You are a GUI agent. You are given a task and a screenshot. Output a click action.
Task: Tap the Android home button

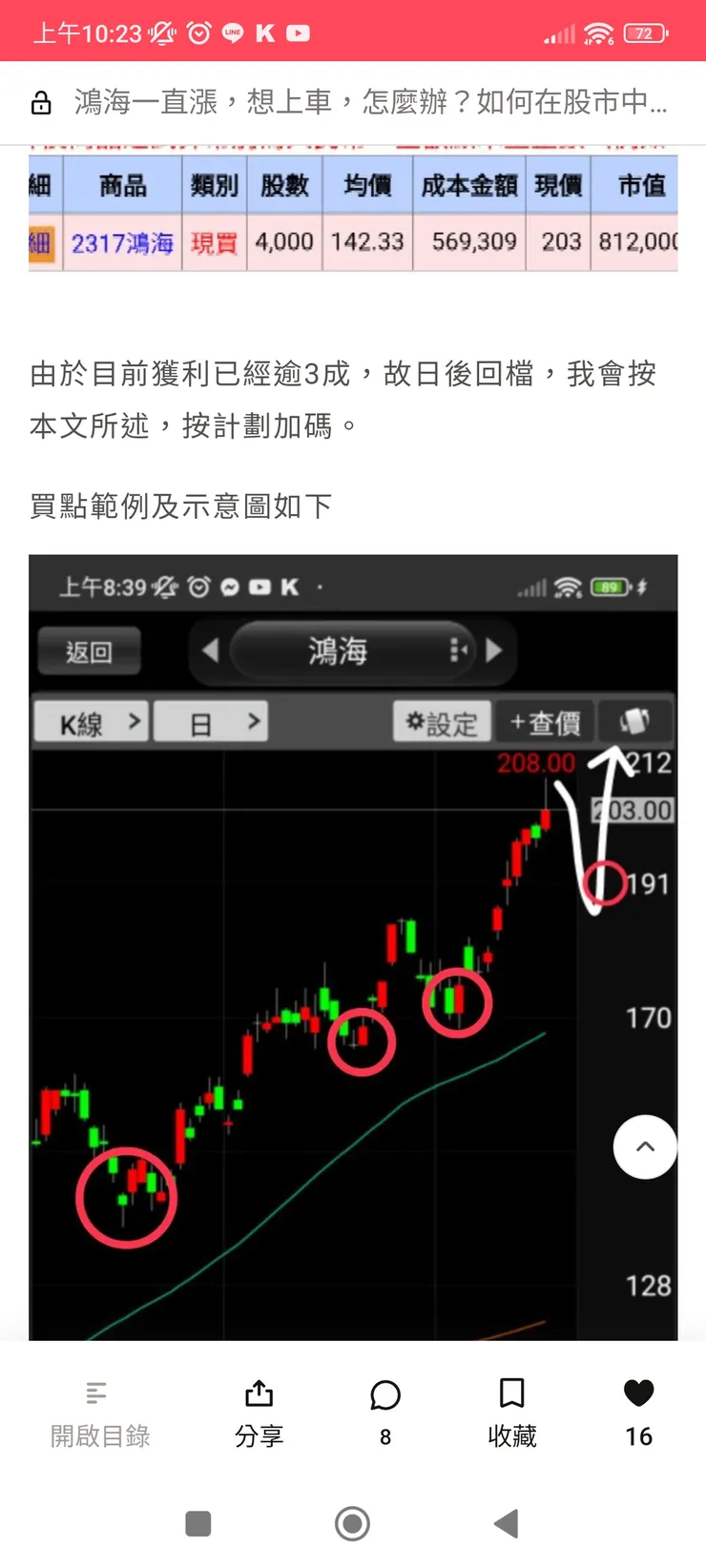tap(352, 1523)
